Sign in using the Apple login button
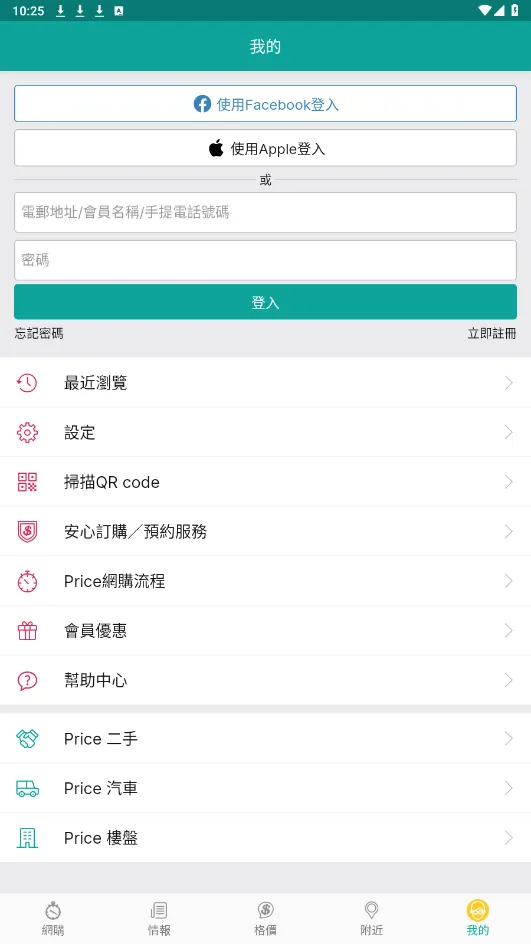Viewport: 531px width, 944px height. click(266, 148)
